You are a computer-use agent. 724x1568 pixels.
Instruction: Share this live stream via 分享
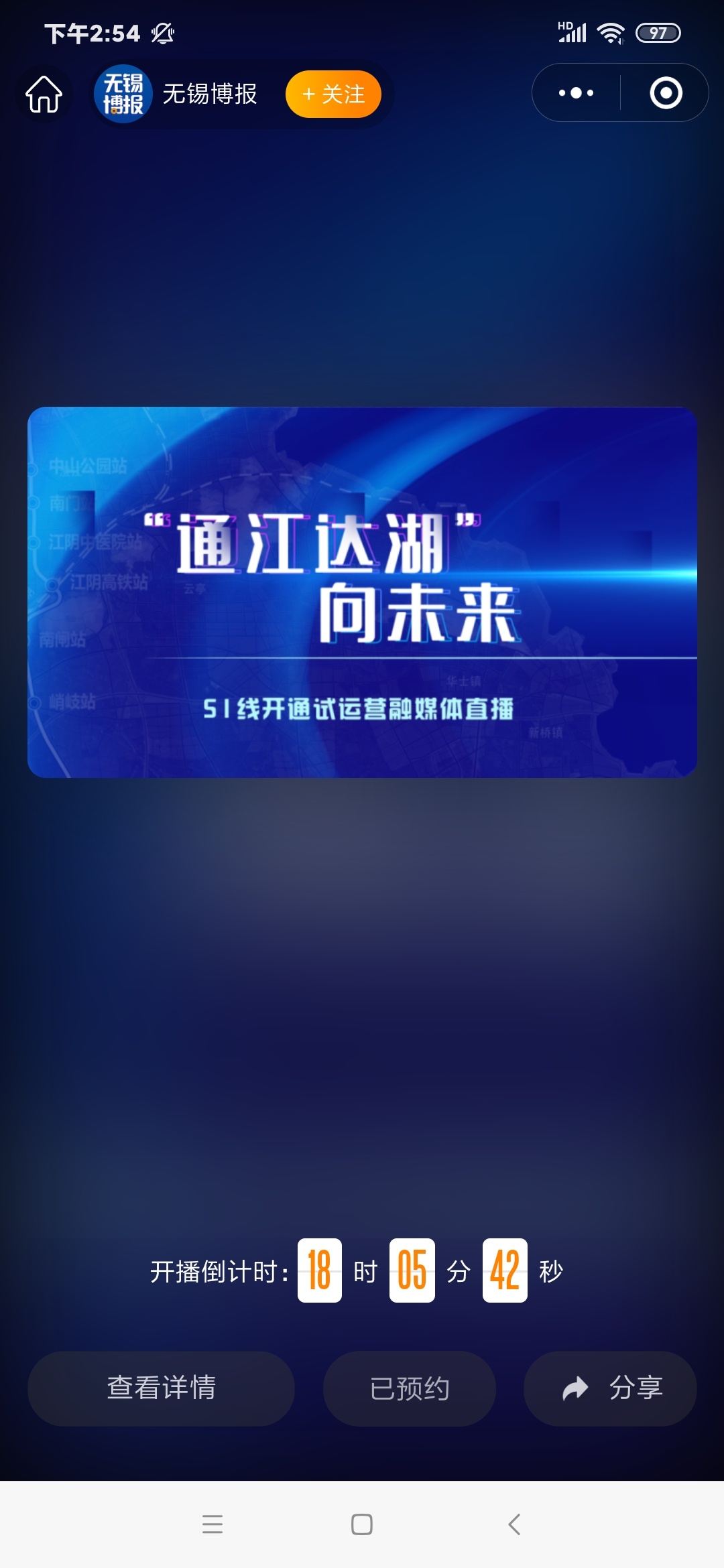coord(610,1388)
